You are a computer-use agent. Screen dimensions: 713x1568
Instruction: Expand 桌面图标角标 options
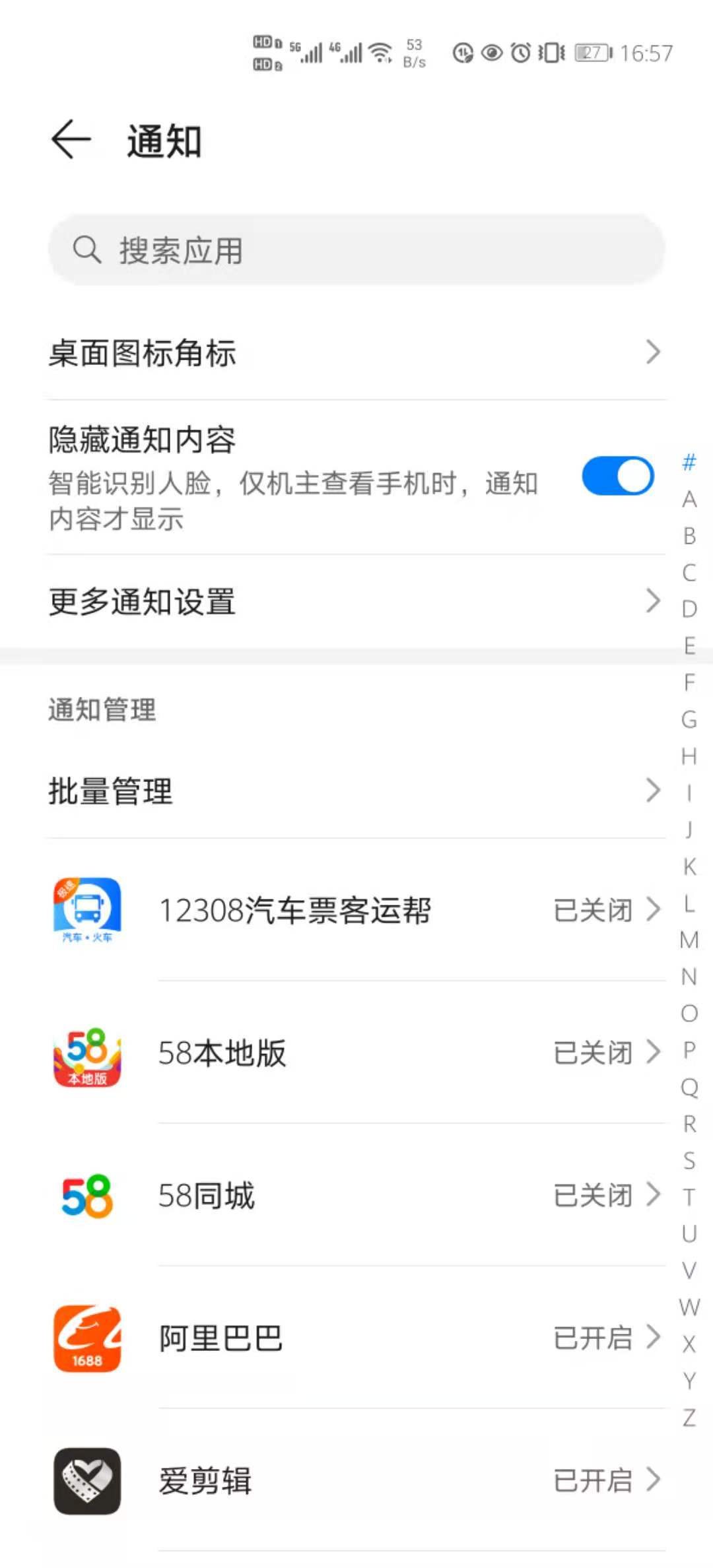pyautogui.click(x=652, y=354)
